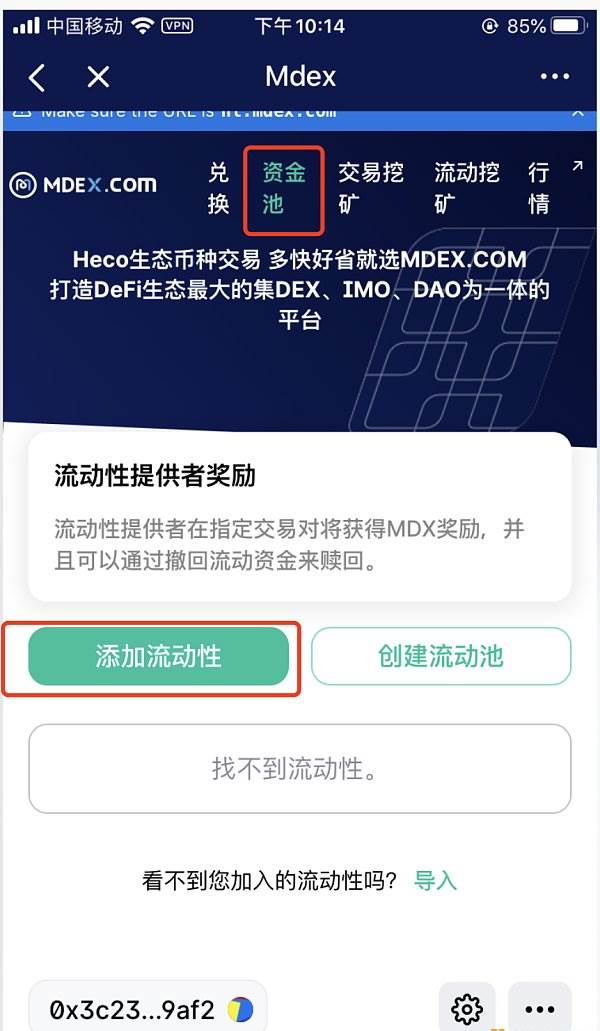Open the overflow menu in title bar
This screenshot has width=600, height=1031.
tap(554, 77)
